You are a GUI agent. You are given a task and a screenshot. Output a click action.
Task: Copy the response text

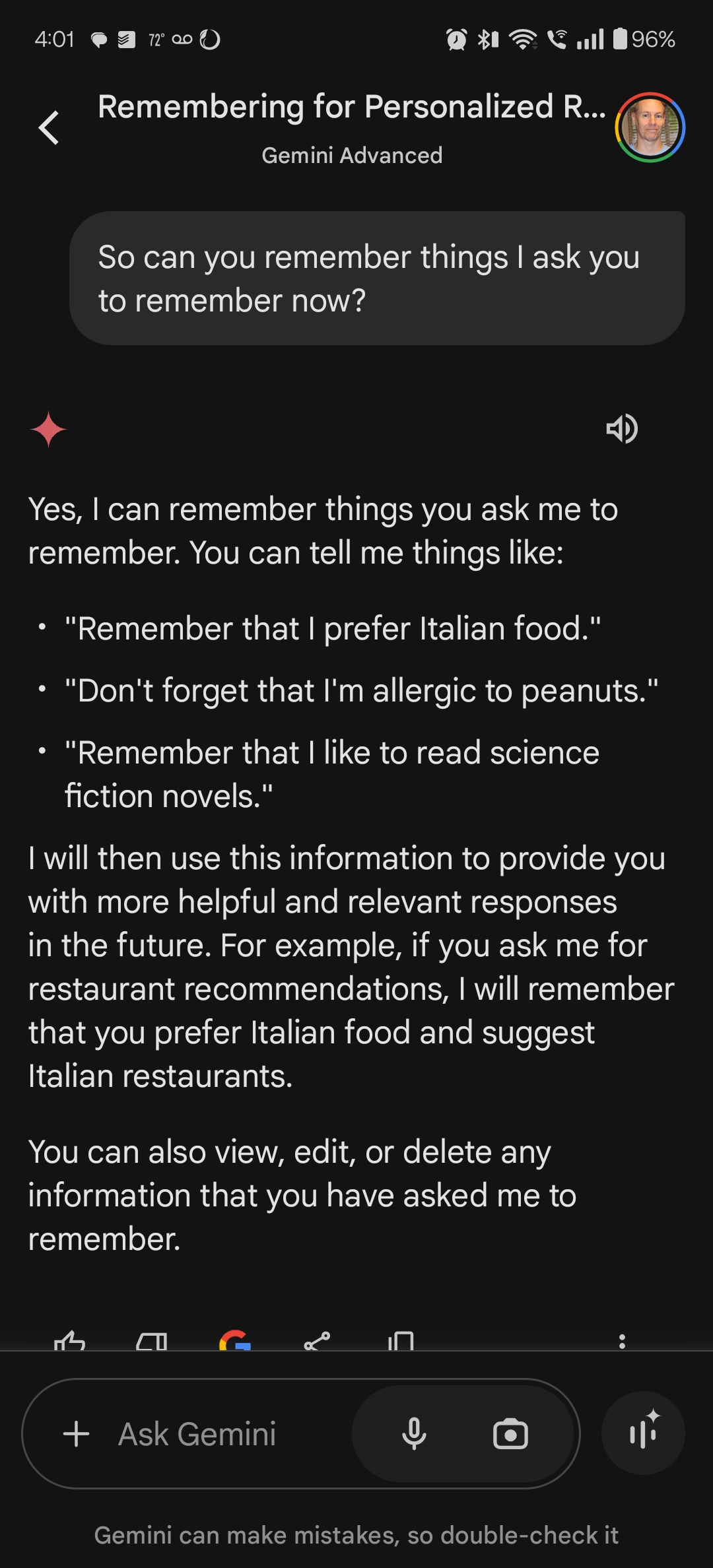coord(401,1340)
